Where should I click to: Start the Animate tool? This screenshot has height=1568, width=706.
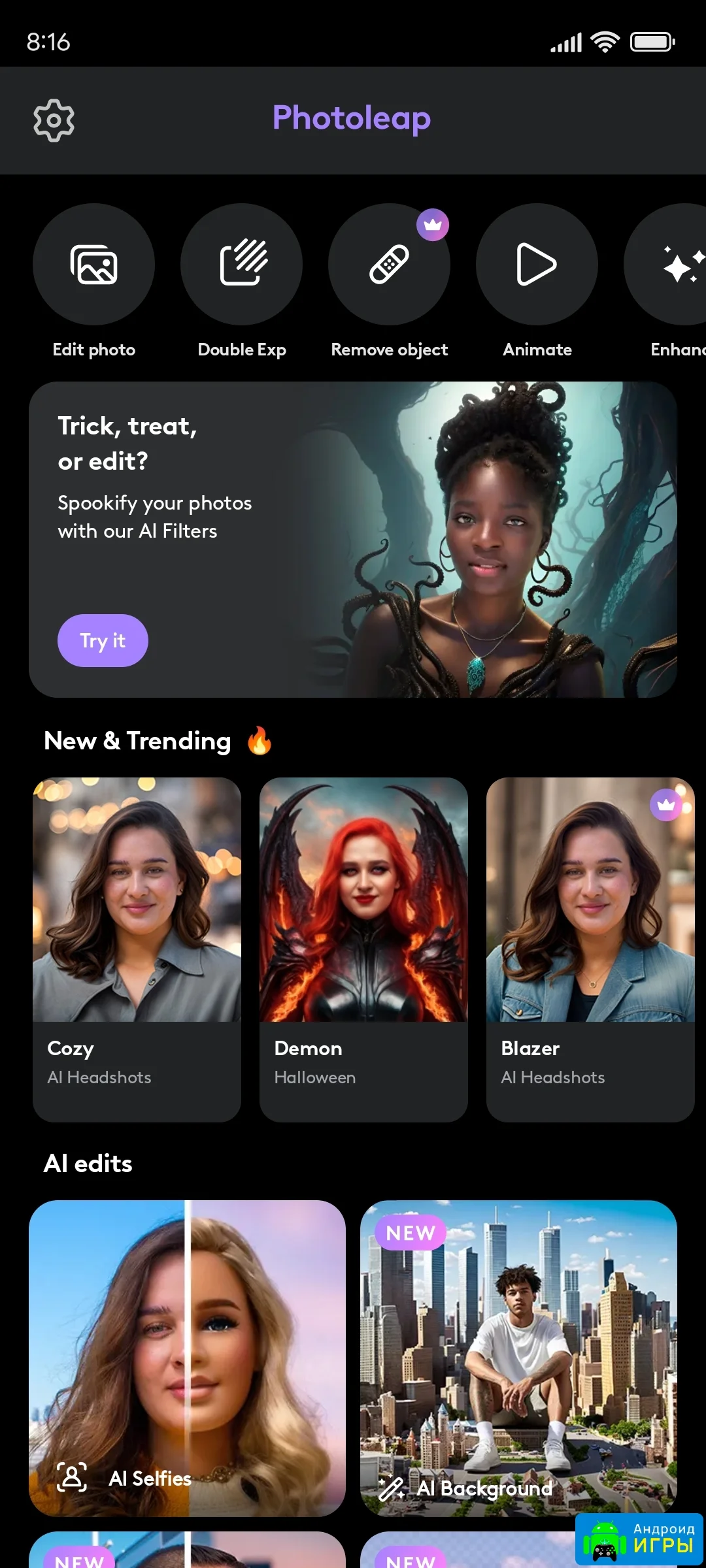(537, 265)
